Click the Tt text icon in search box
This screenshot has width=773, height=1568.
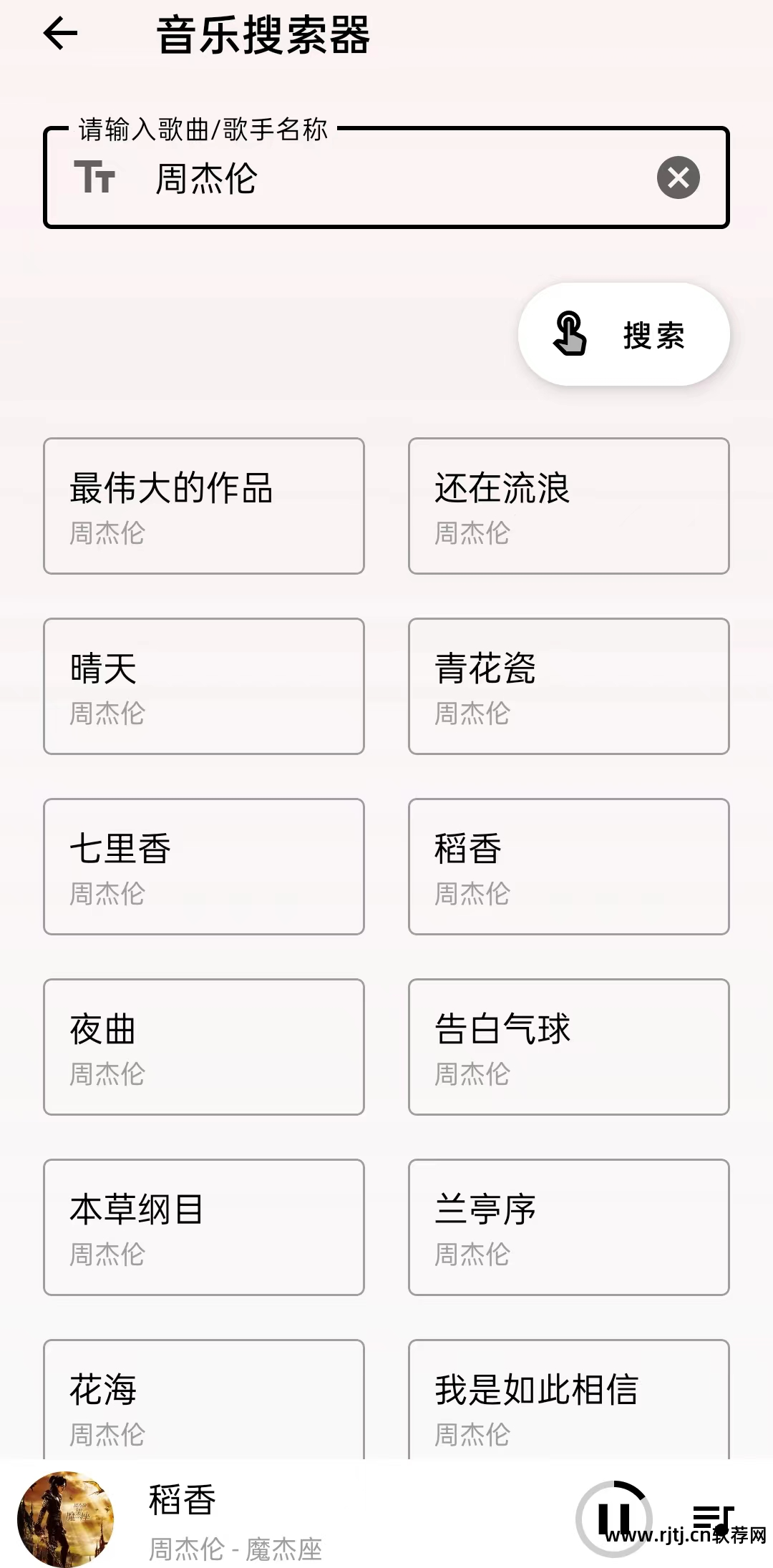click(x=99, y=177)
